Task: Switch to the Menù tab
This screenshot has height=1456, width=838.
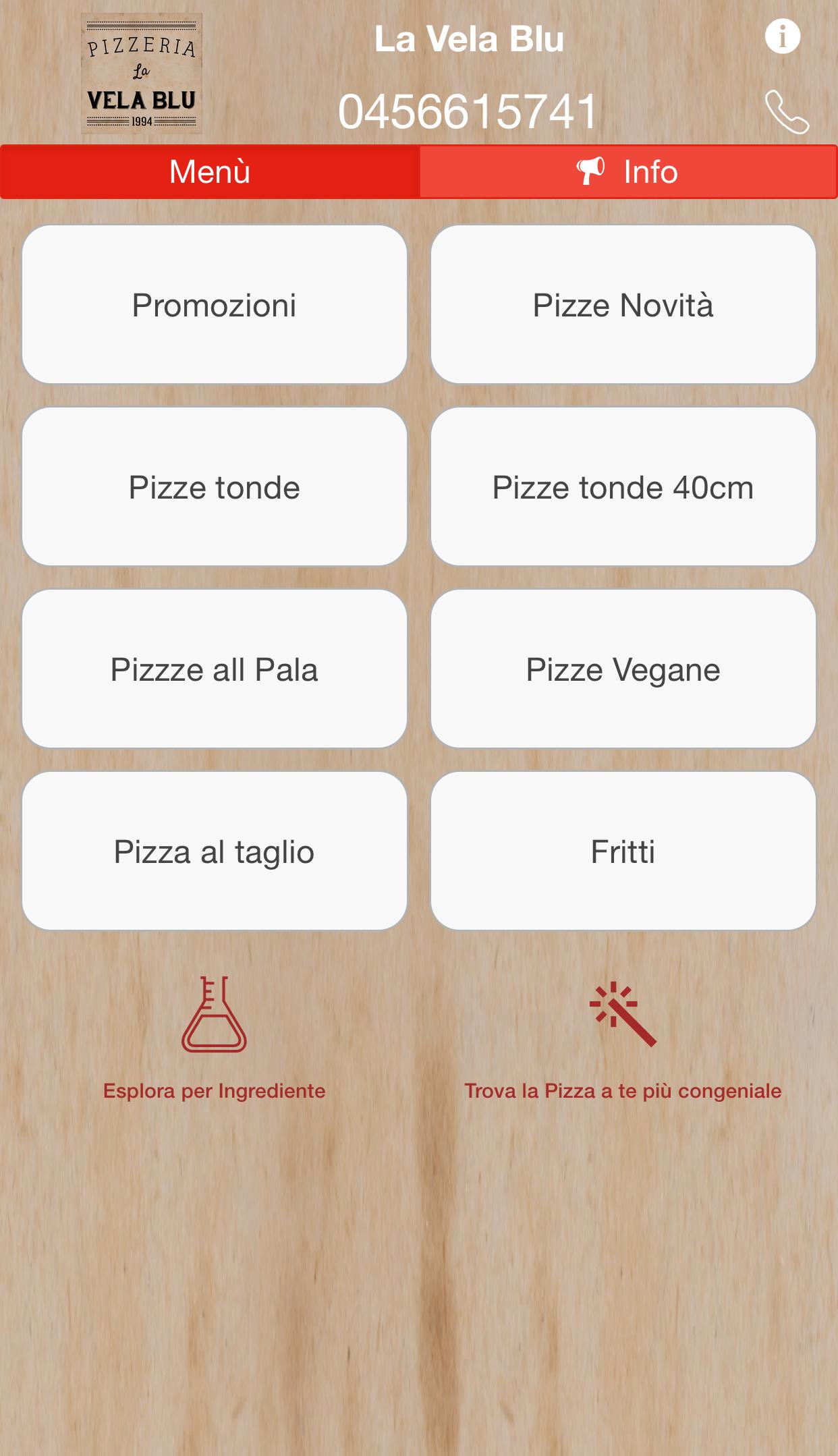Action: click(x=210, y=171)
